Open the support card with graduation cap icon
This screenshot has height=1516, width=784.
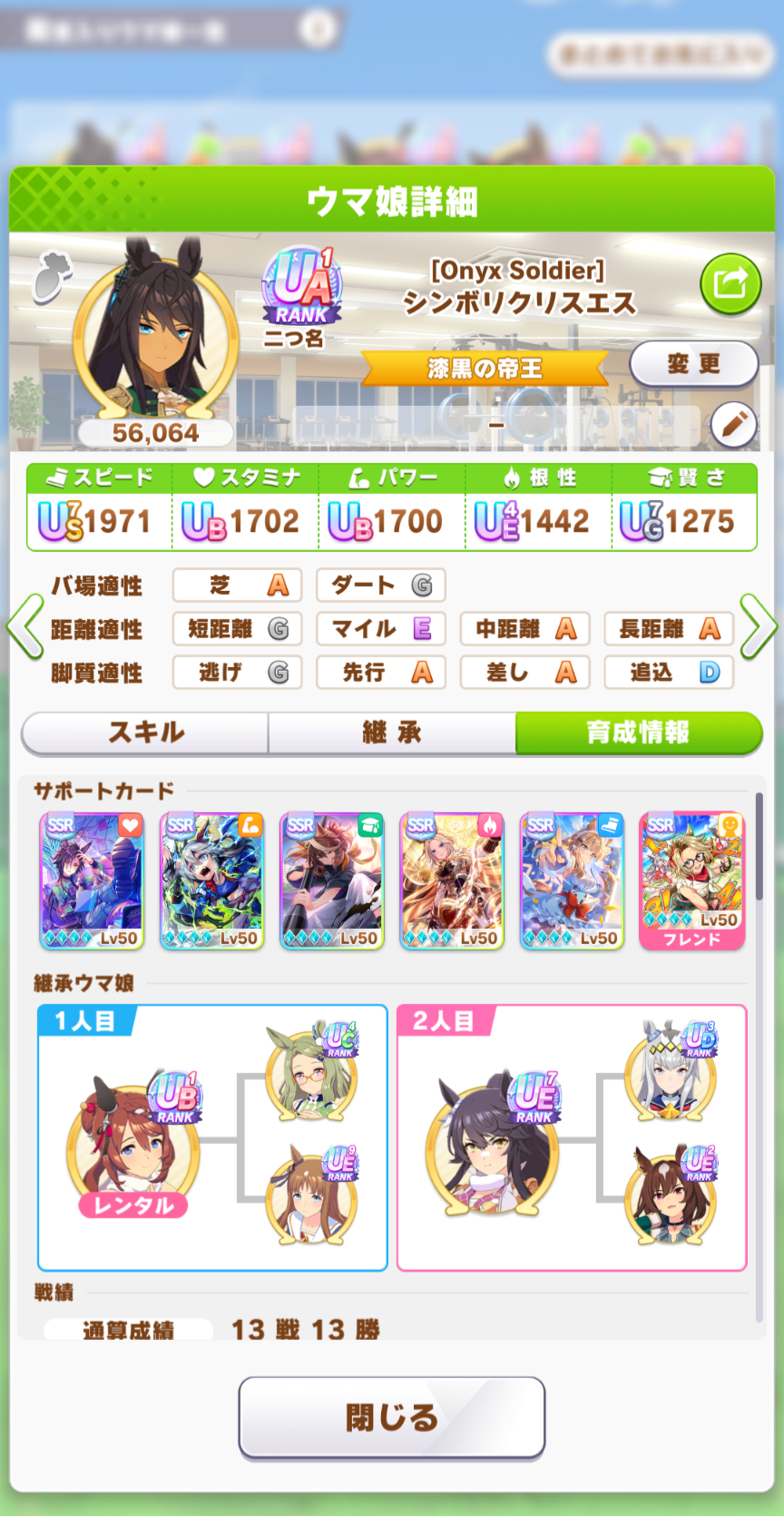(332, 881)
